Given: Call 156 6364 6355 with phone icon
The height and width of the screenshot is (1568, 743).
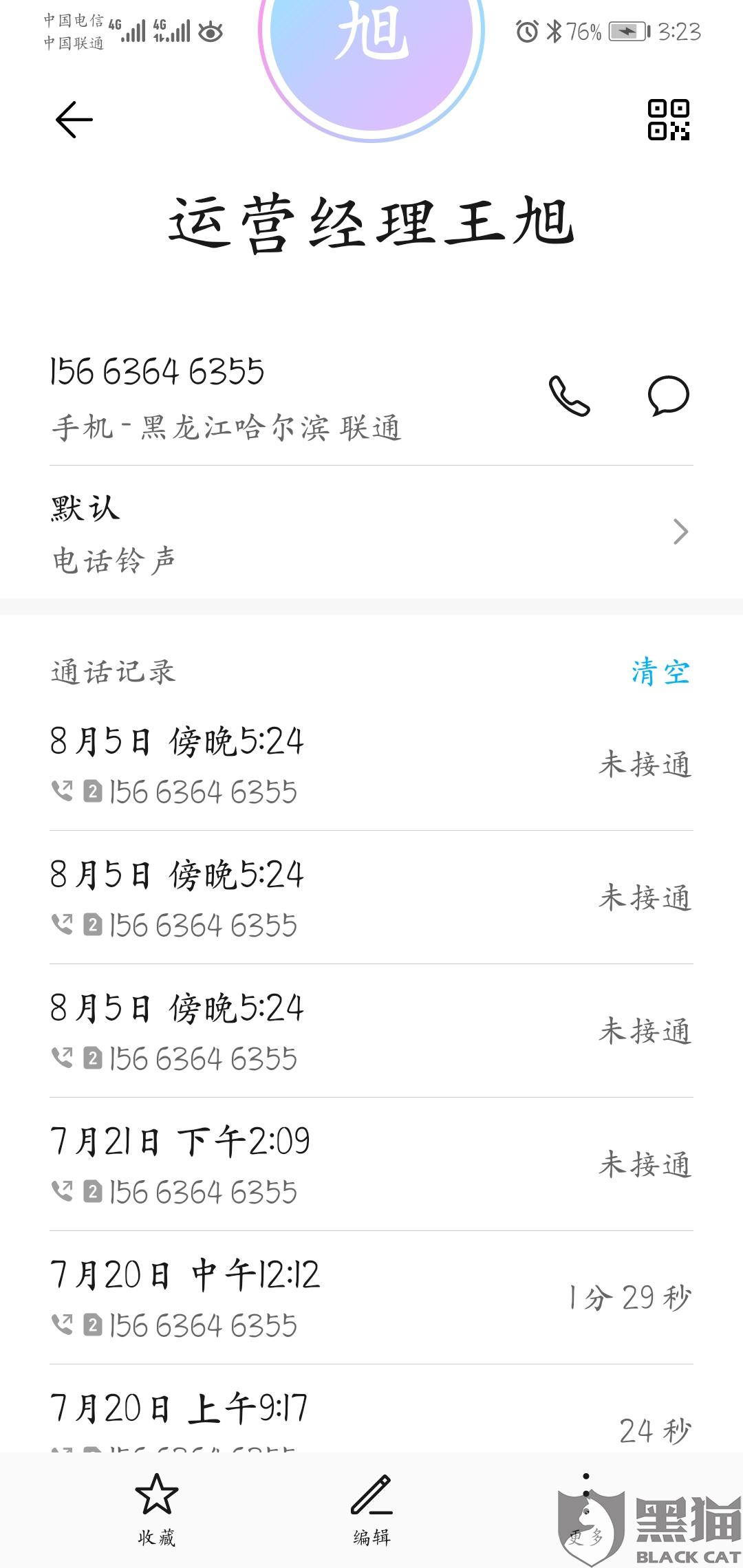Looking at the screenshot, I should (x=569, y=395).
